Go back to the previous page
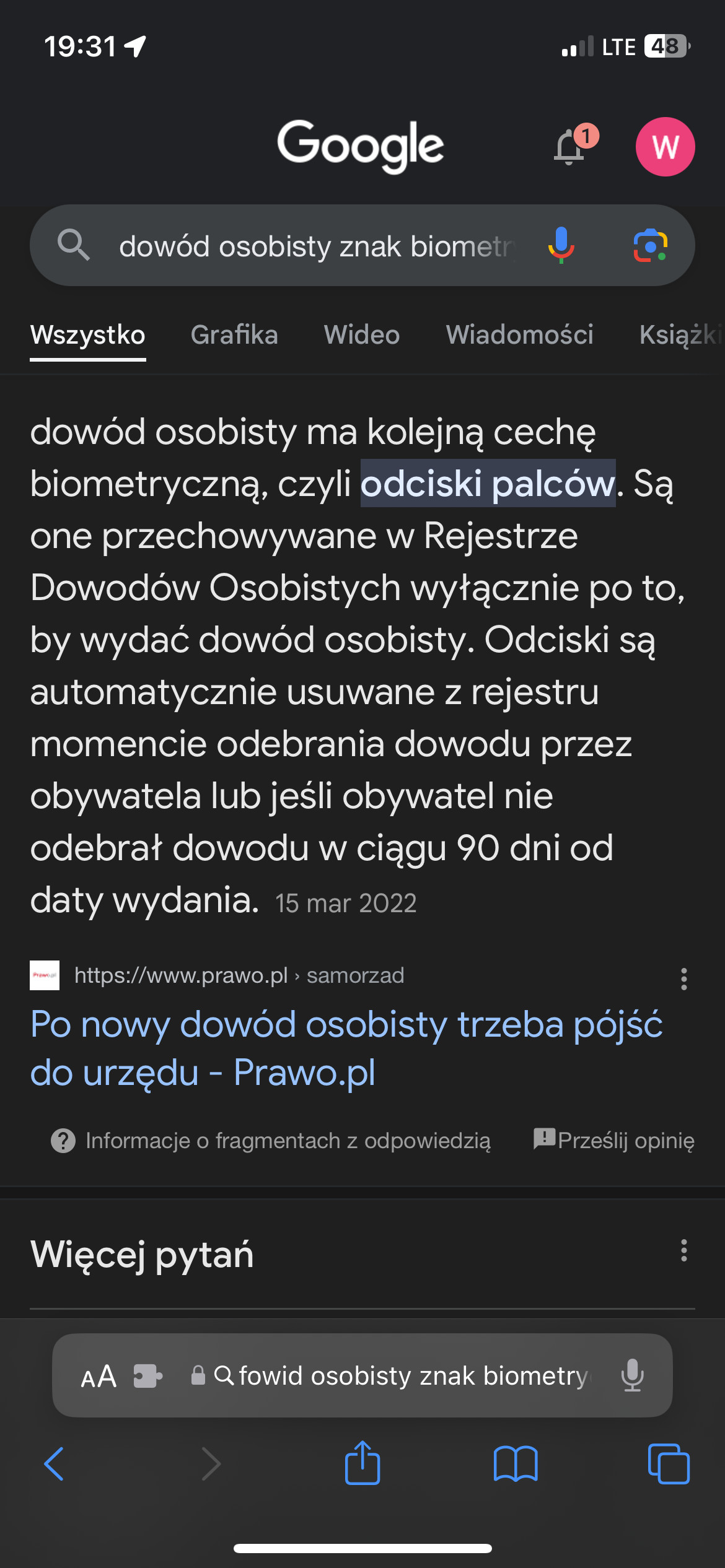Image resolution: width=725 pixels, height=1568 pixels. click(55, 1464)
